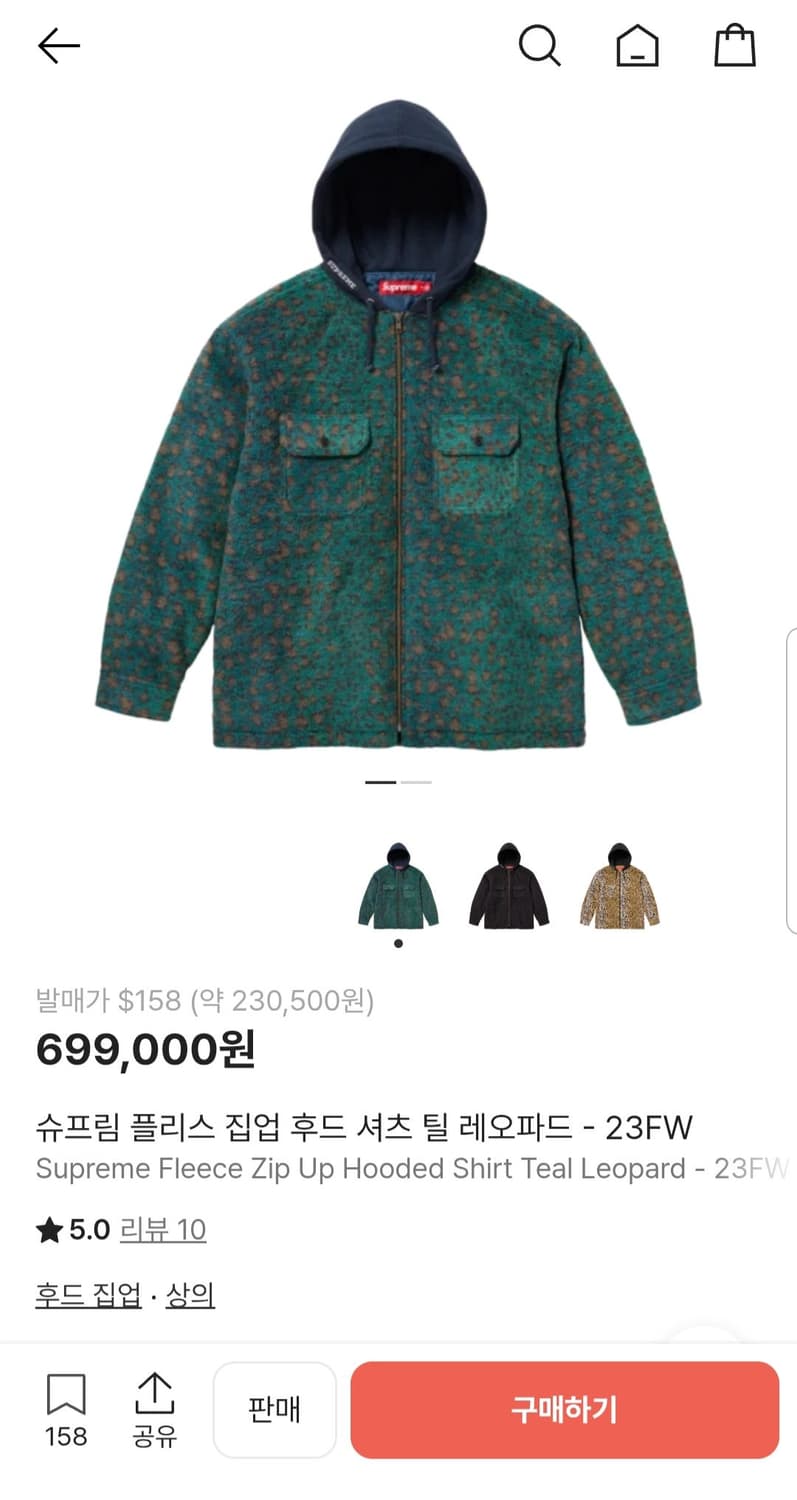The height and width of the screenshot is (1500, 797).
Task: Open search with the magnifier icon
Action: (x=541, y=45)
